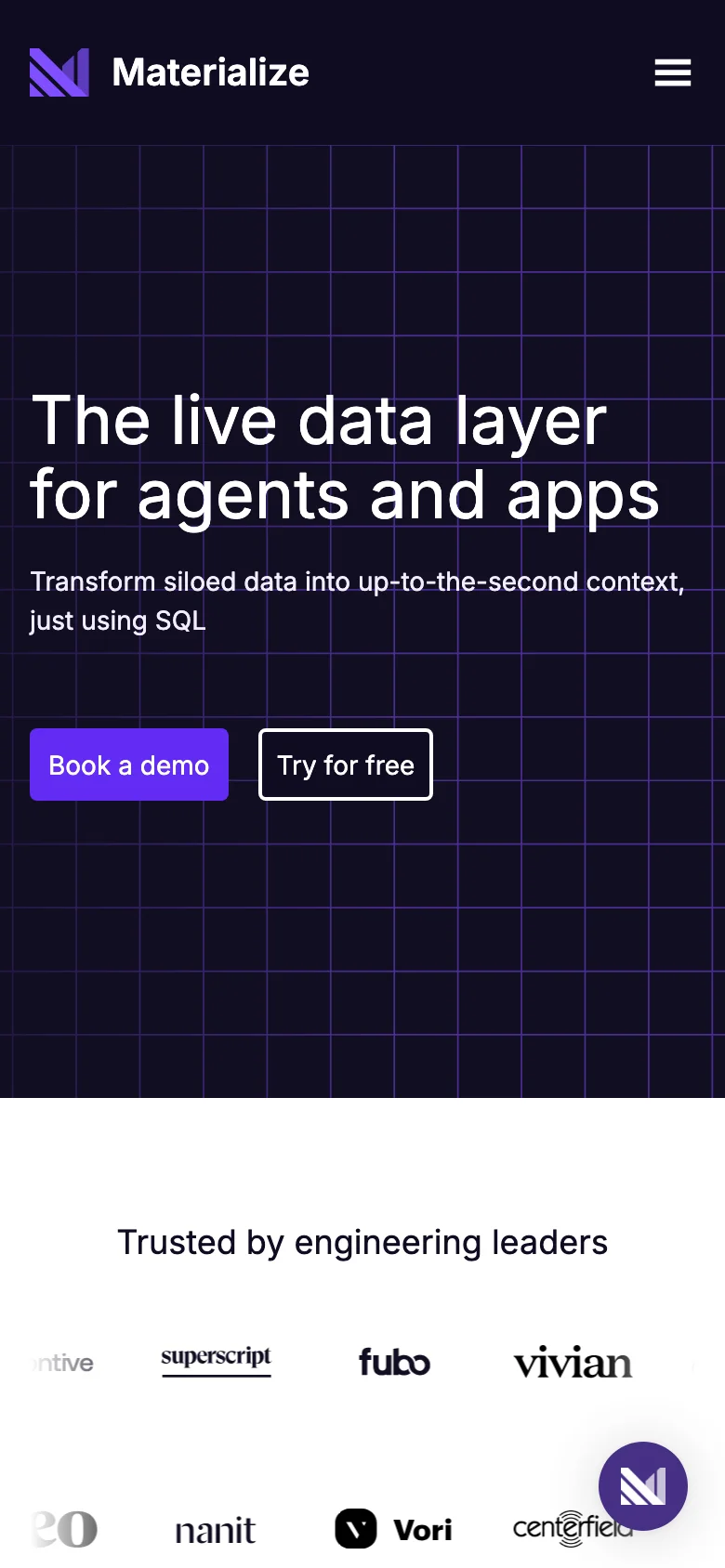Click the floating Materialize circle button

(642, 1486)
